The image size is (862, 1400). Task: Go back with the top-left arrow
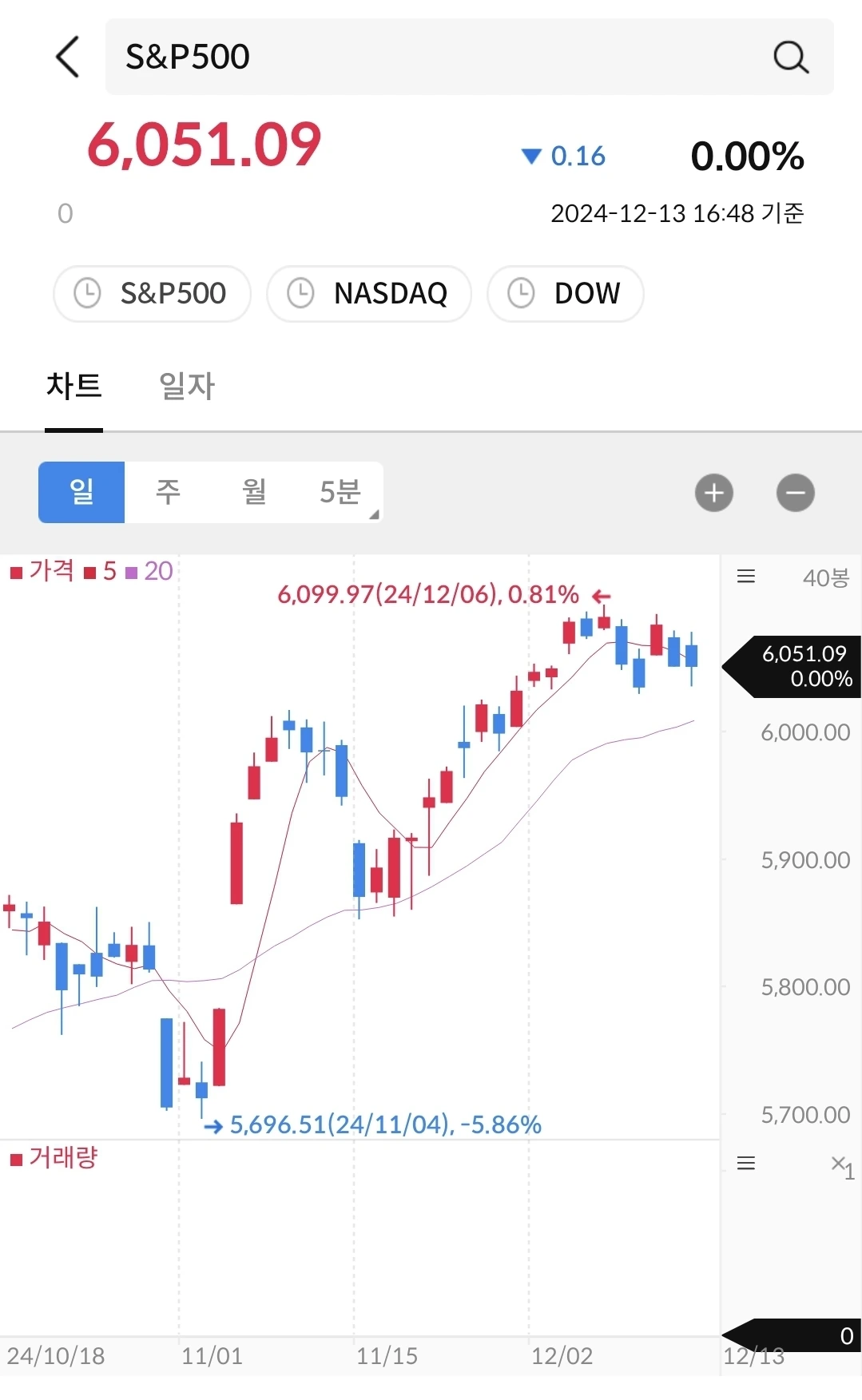pyautogui.click(x=68, y=57)
